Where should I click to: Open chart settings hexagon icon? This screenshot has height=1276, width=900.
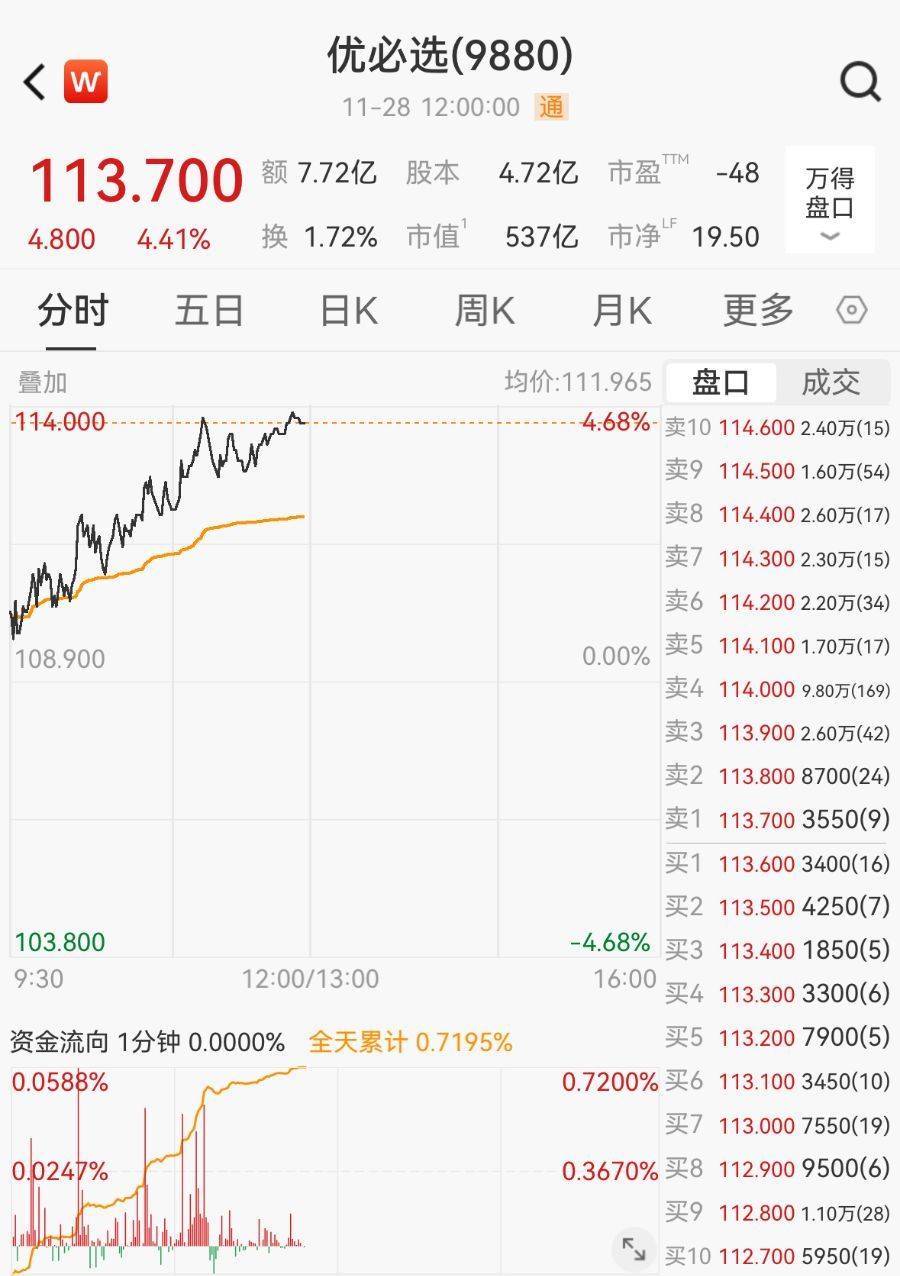click(851, 311)
